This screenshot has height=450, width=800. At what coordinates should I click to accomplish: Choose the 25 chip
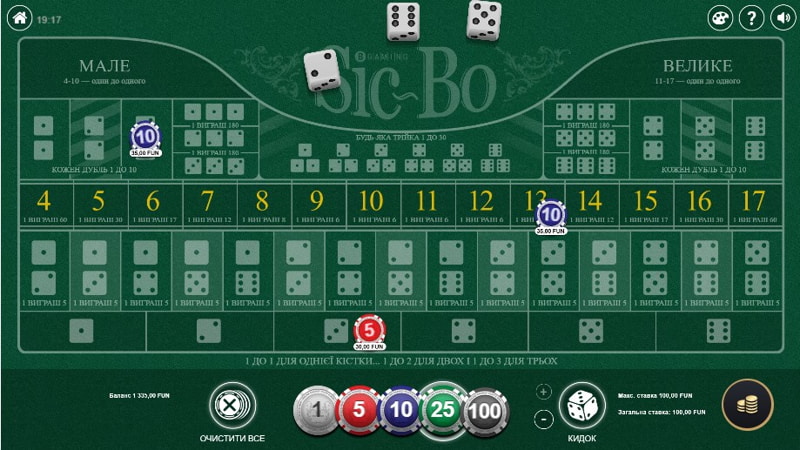pyautogui.click(x=442, y=411)
